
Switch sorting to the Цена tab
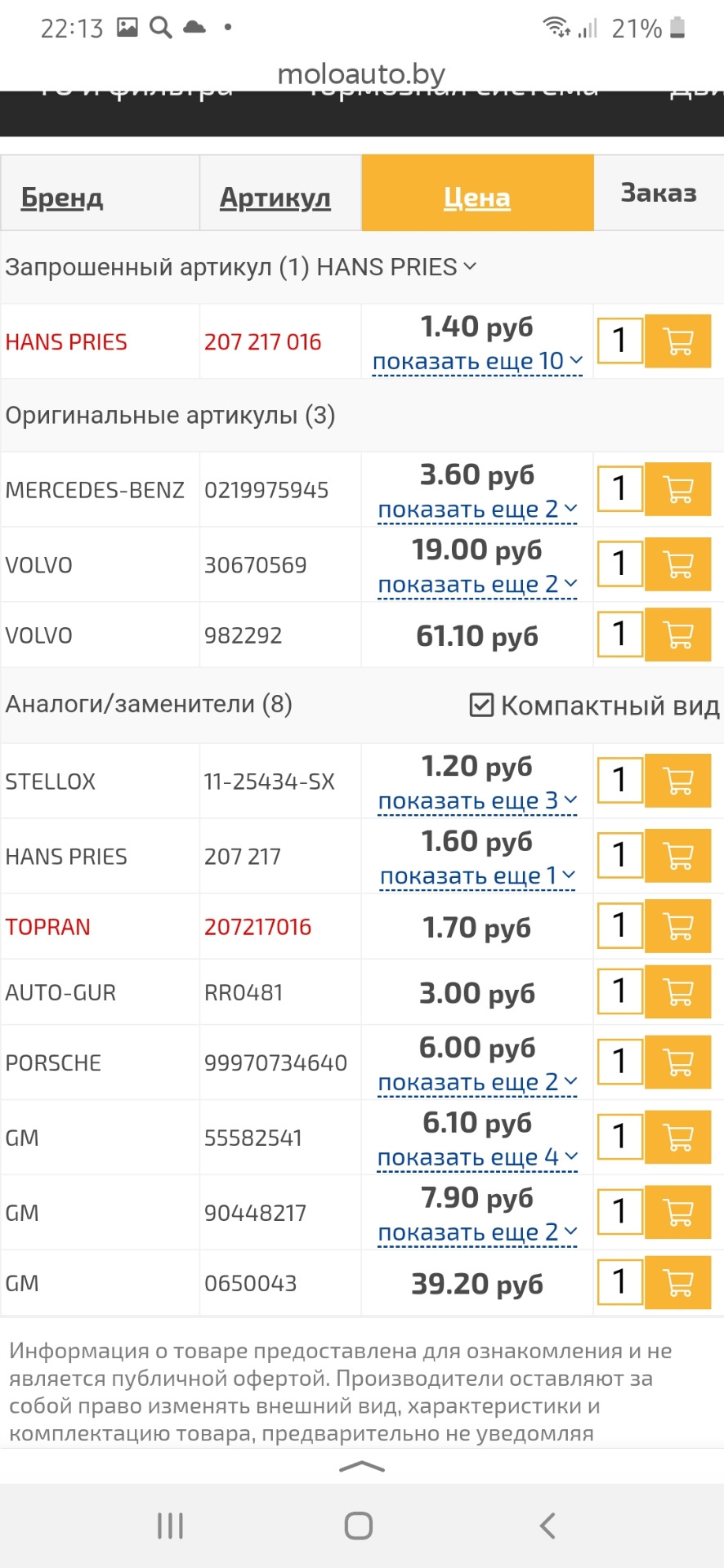pos(477,195)
